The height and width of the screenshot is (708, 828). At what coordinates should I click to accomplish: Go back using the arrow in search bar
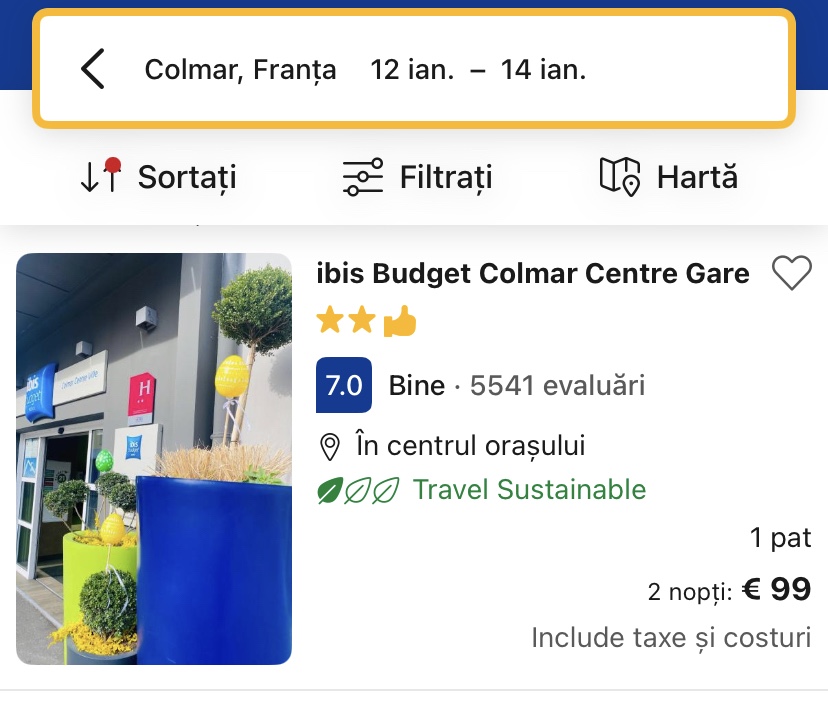point(93,69)
